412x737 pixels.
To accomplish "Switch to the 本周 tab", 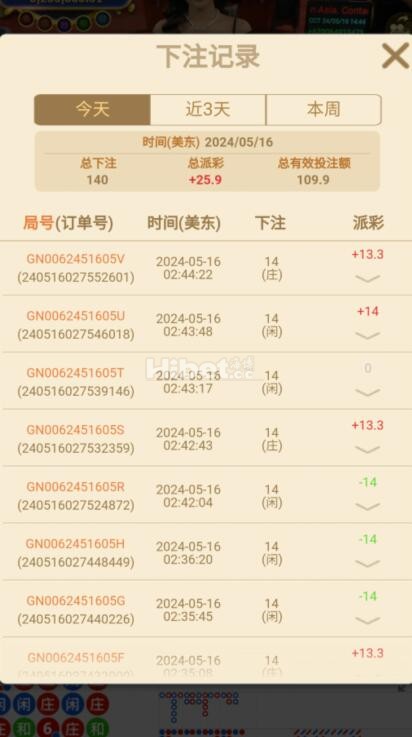I will point(324,110).
